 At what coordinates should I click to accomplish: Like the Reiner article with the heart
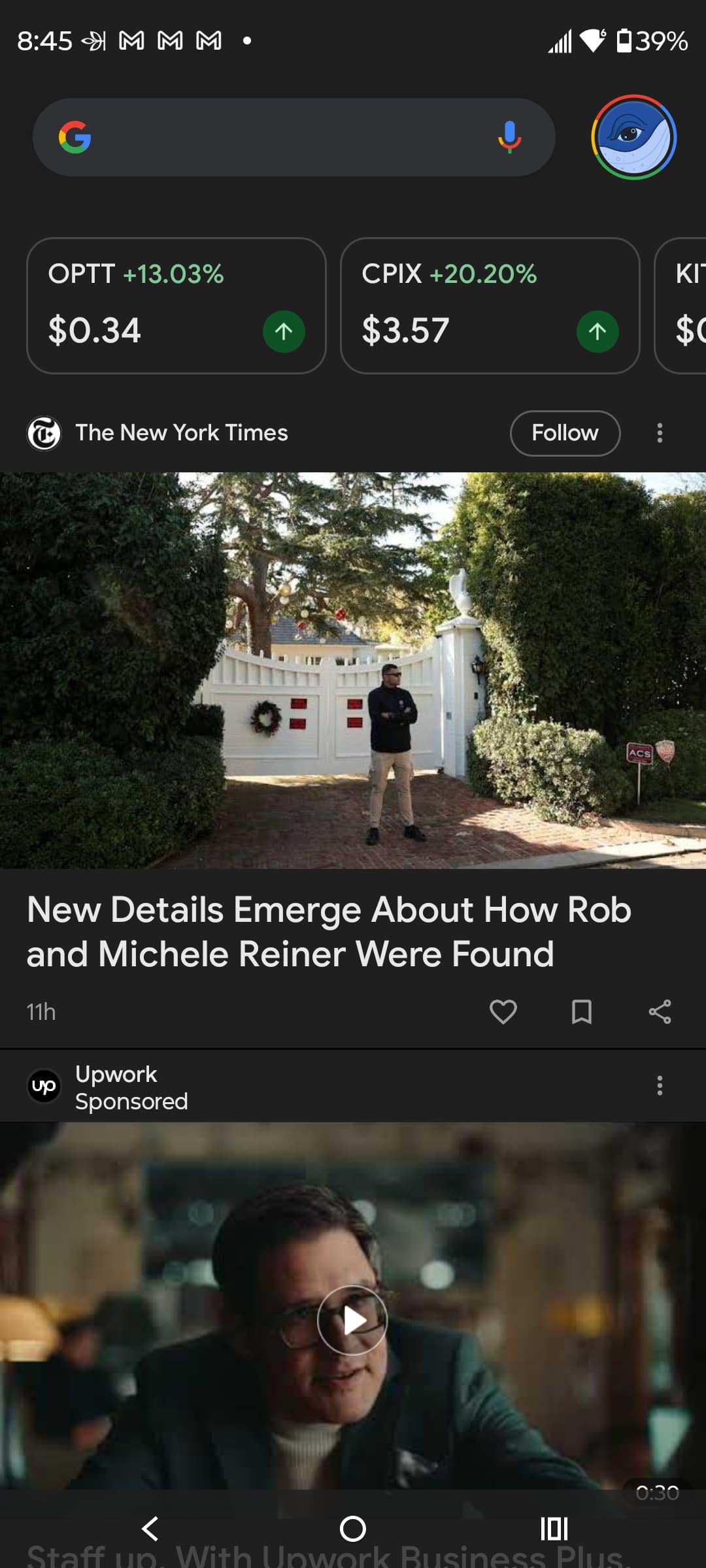point(503,1012)
